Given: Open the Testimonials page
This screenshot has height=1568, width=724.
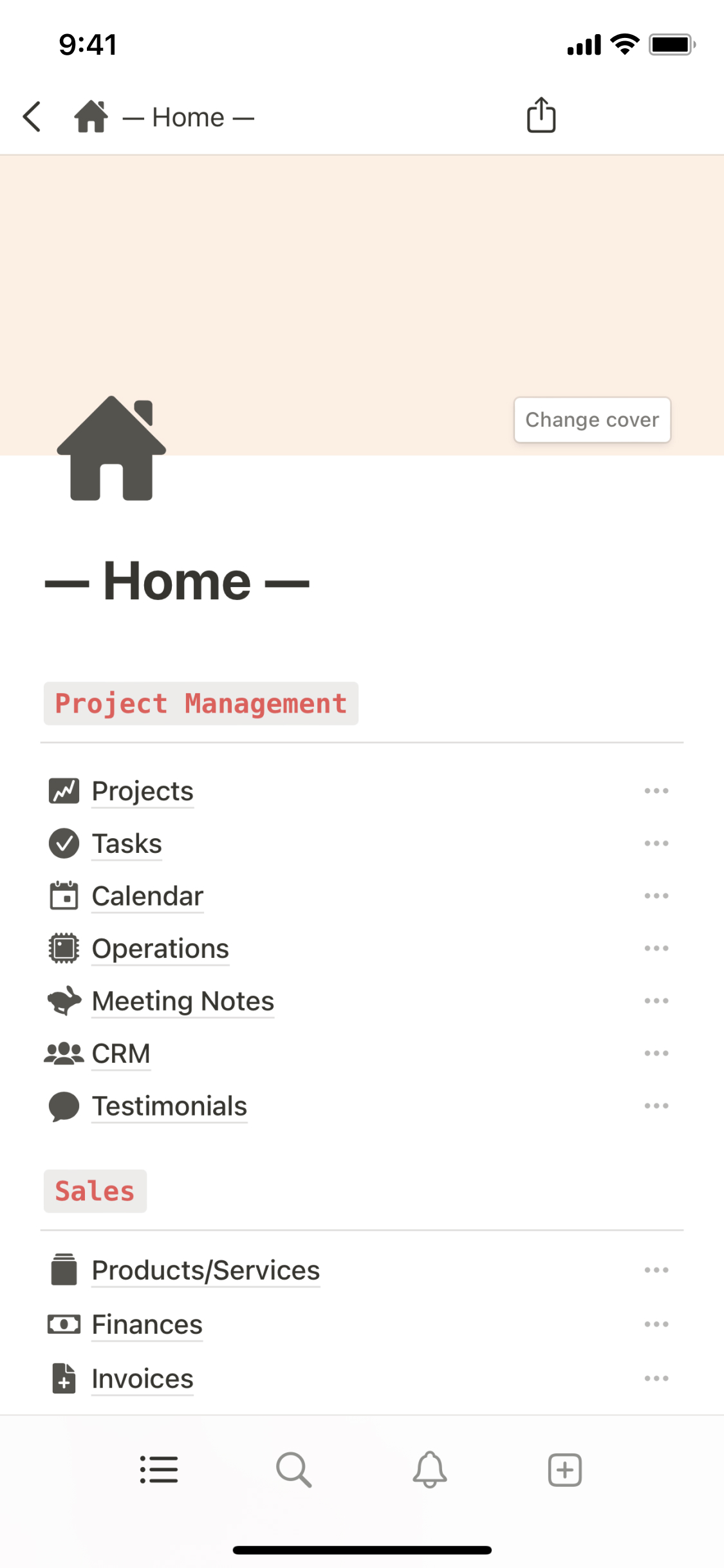Looking at the screenshot, I should [x=169, y=1106].
